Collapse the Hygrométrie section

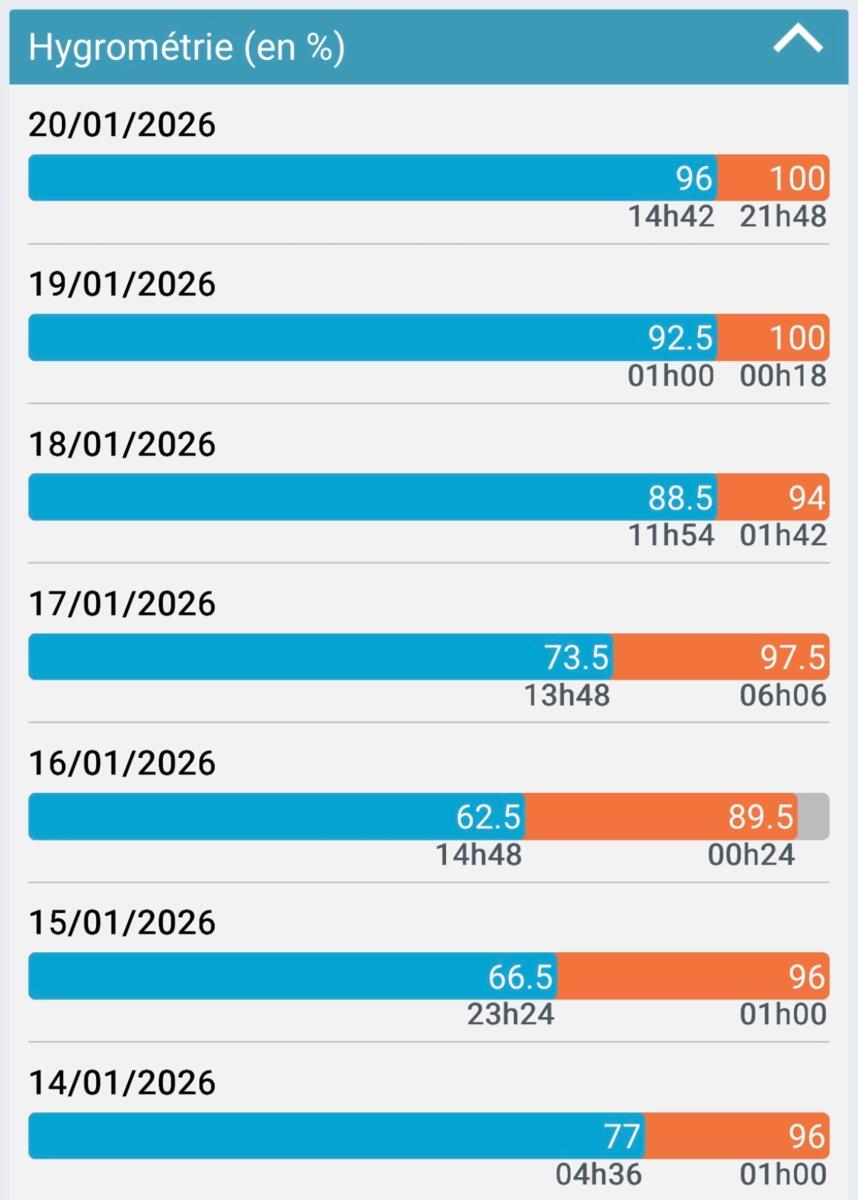pyautogui.click(x=797, y=42)
